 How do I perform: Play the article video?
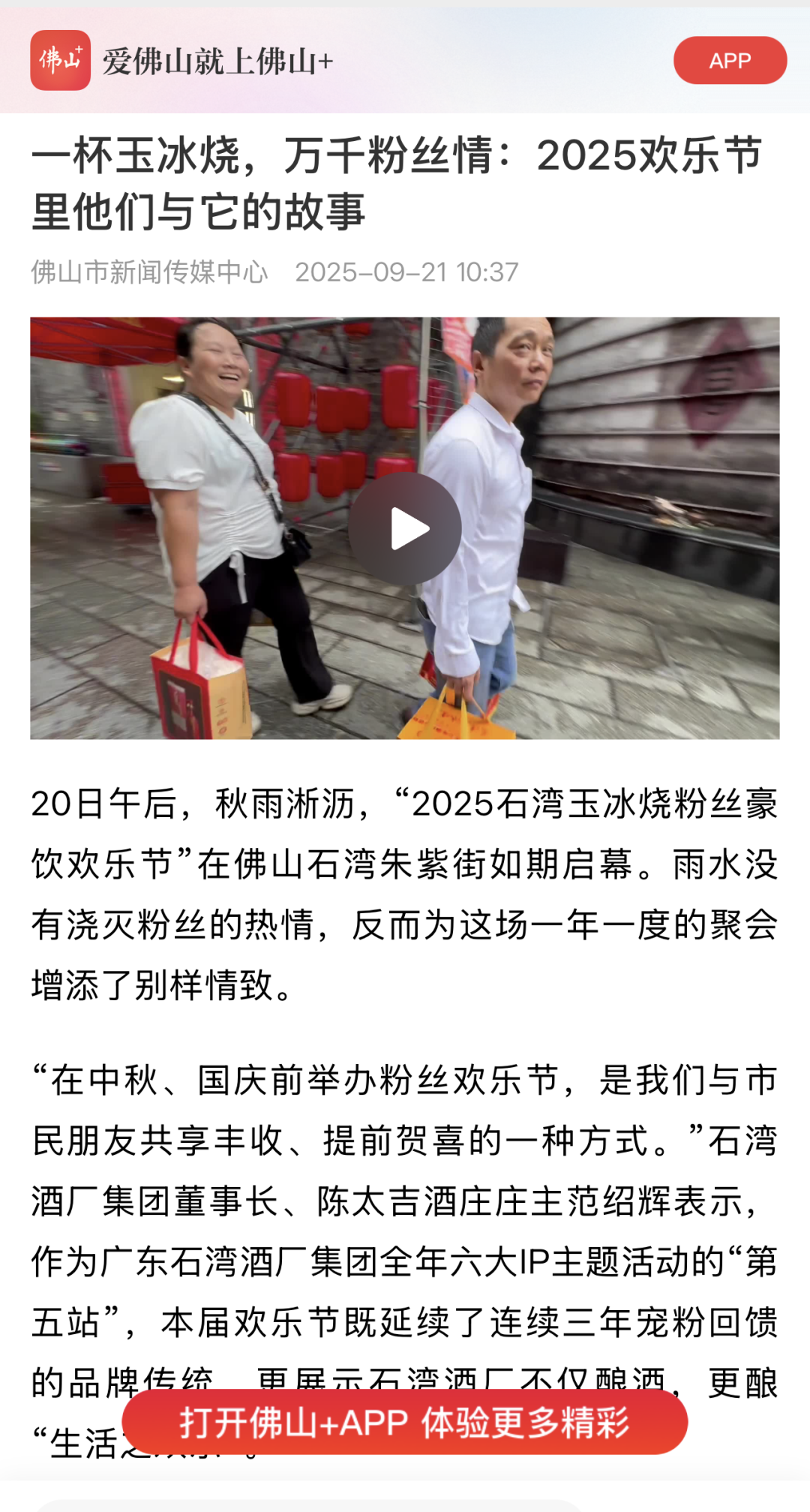click(405, 529)
